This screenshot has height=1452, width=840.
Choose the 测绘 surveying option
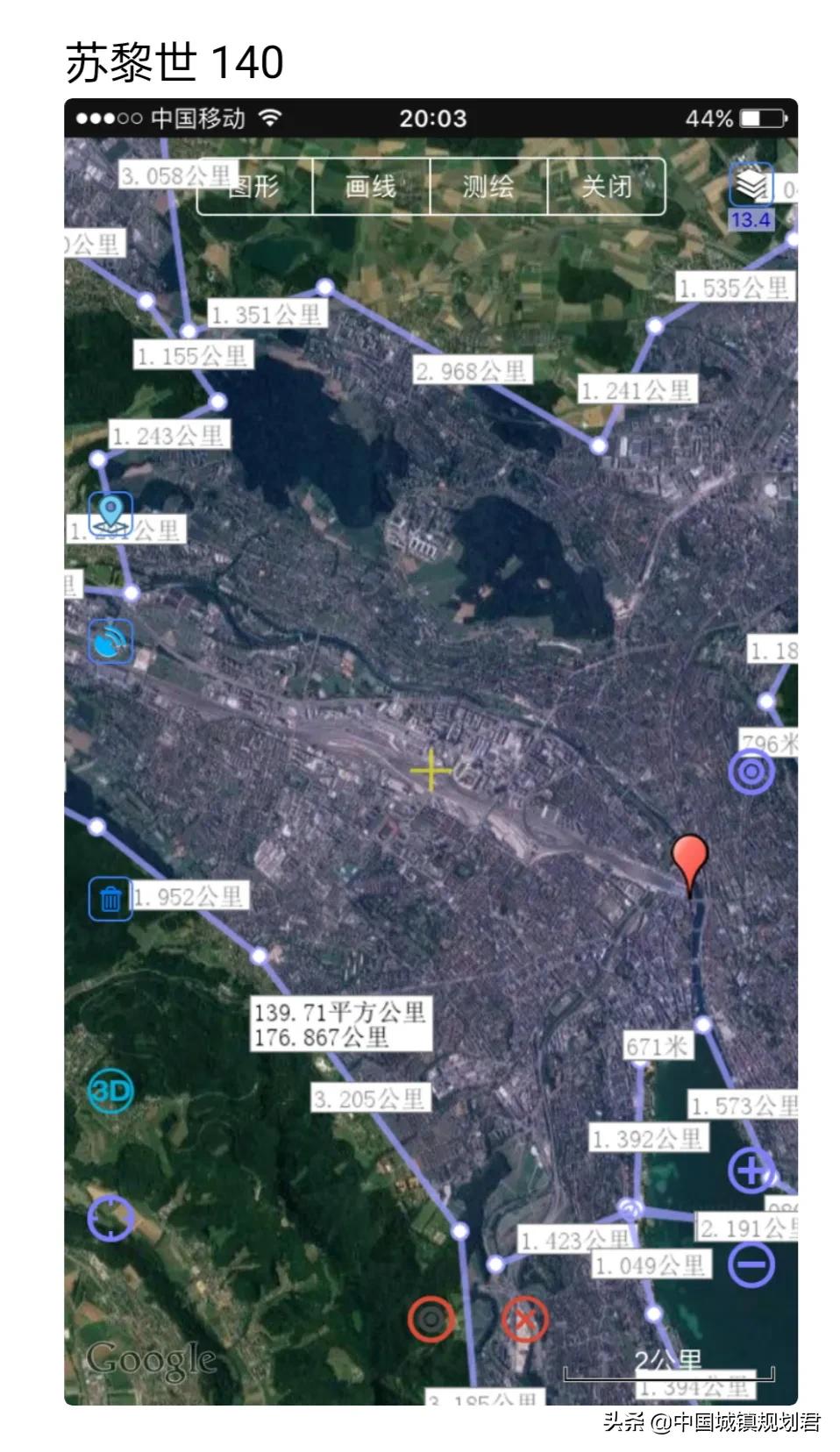point(488,186)
